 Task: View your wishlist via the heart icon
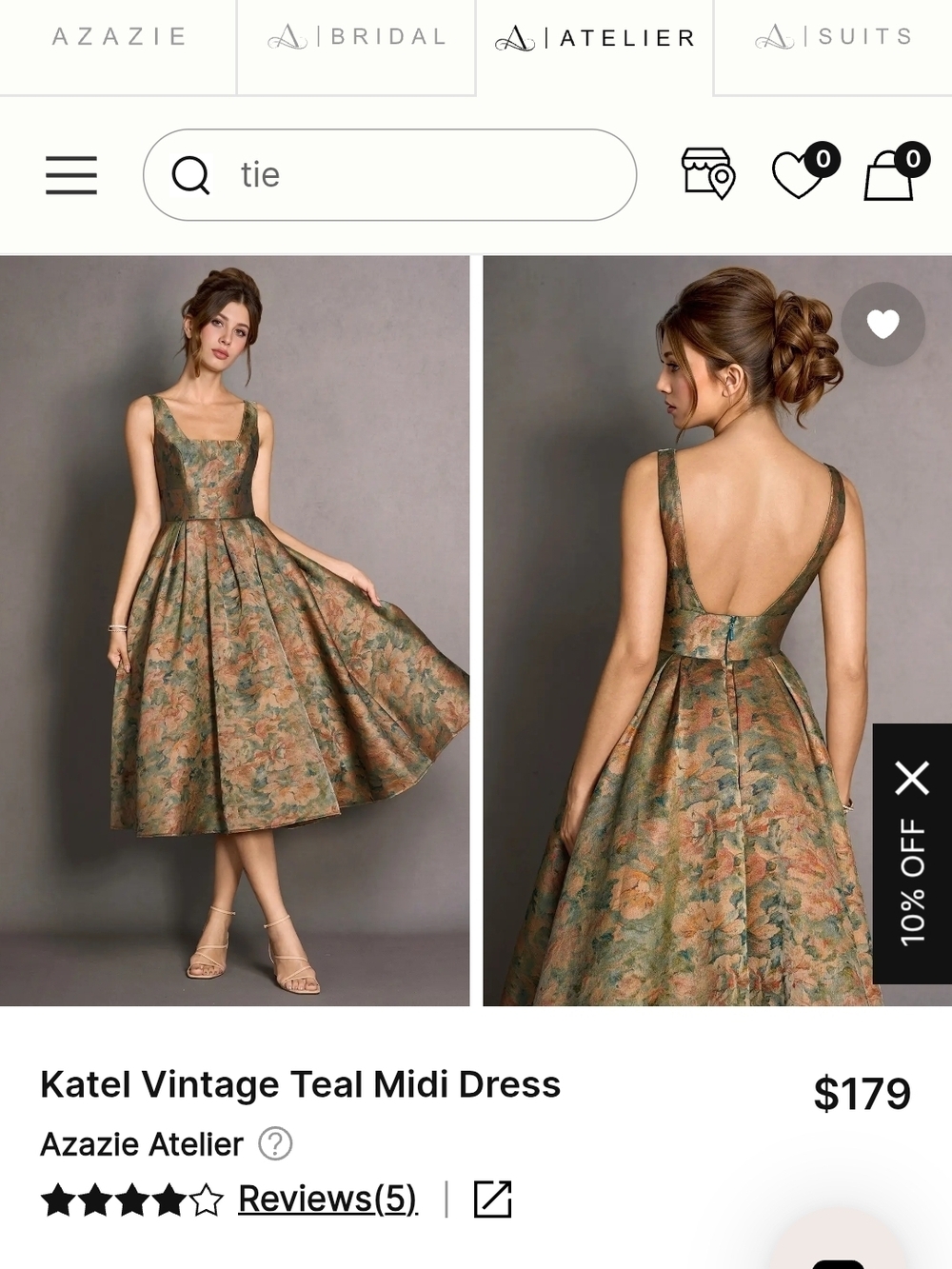coord(798,176)
